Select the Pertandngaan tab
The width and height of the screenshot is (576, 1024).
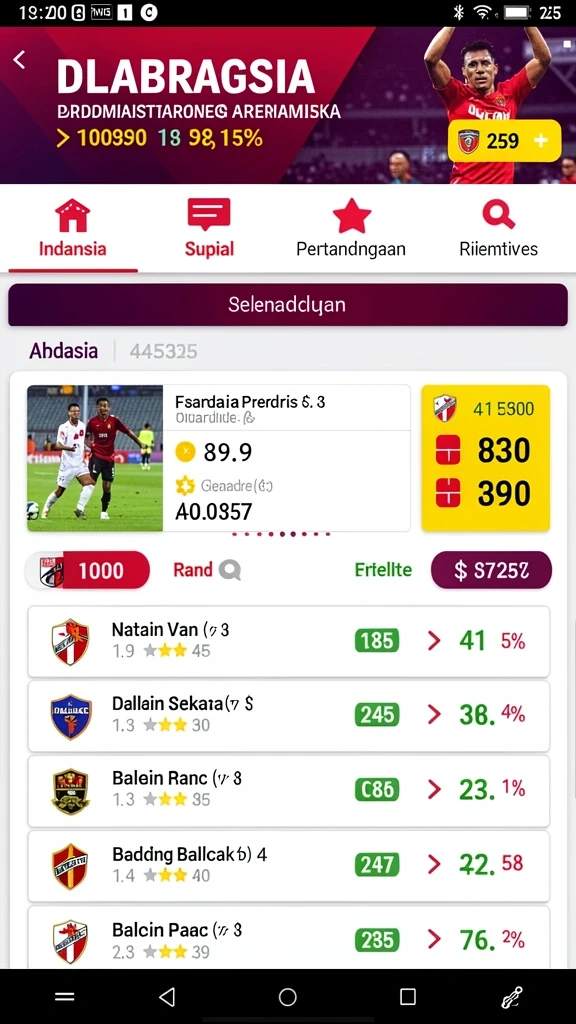point(351,229)
